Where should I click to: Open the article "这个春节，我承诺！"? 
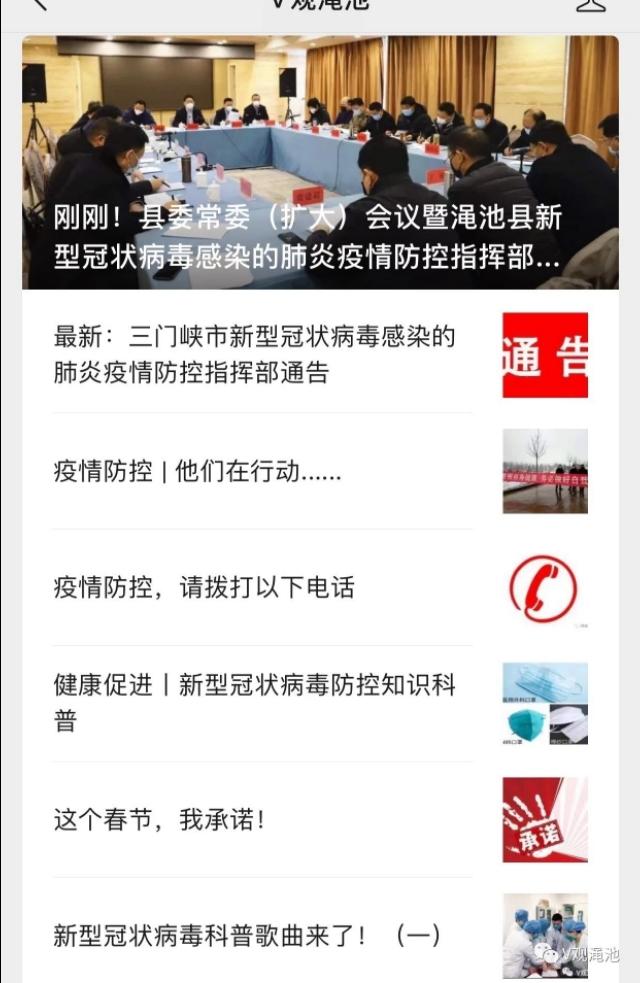pyautogui.click(x=160, y=820)
